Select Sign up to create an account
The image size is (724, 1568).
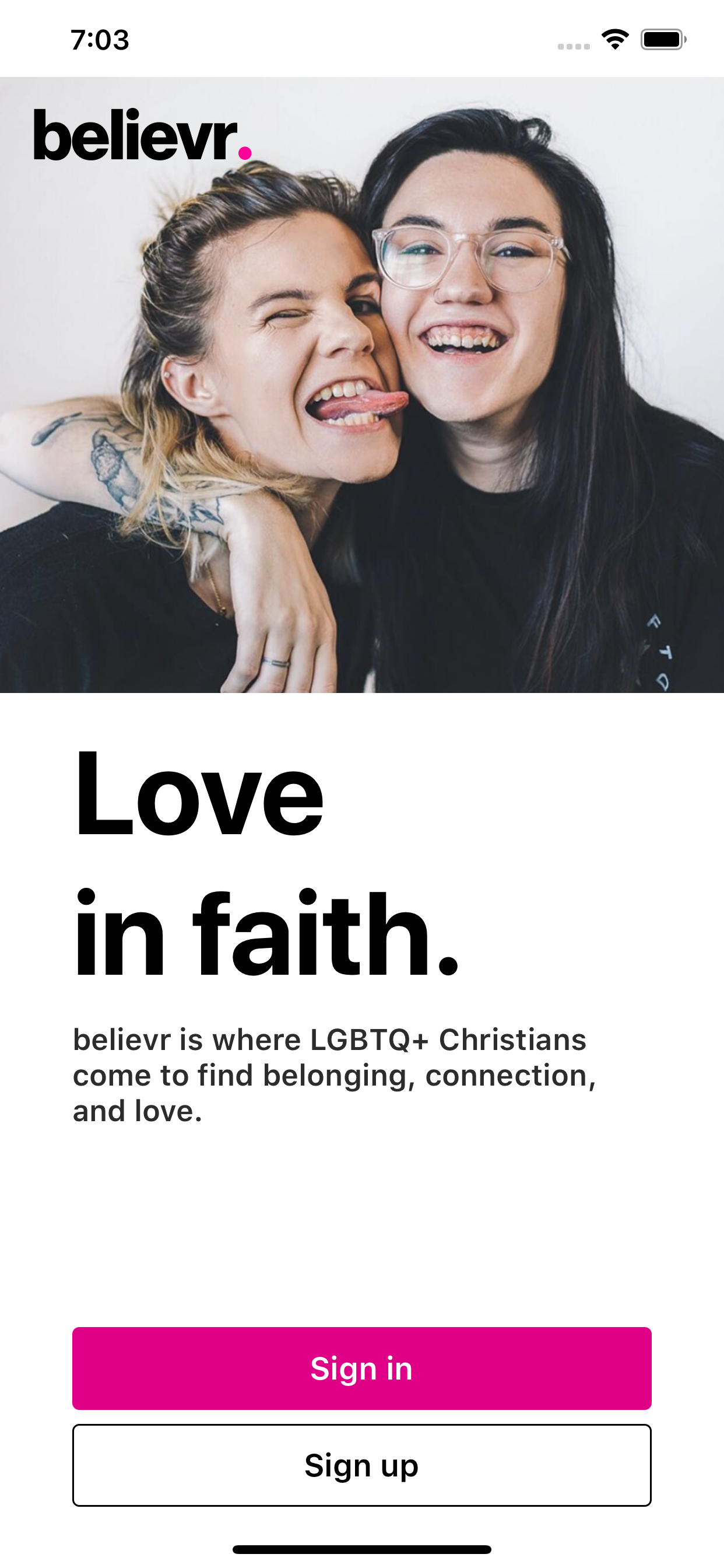(x=361, y=1465)
